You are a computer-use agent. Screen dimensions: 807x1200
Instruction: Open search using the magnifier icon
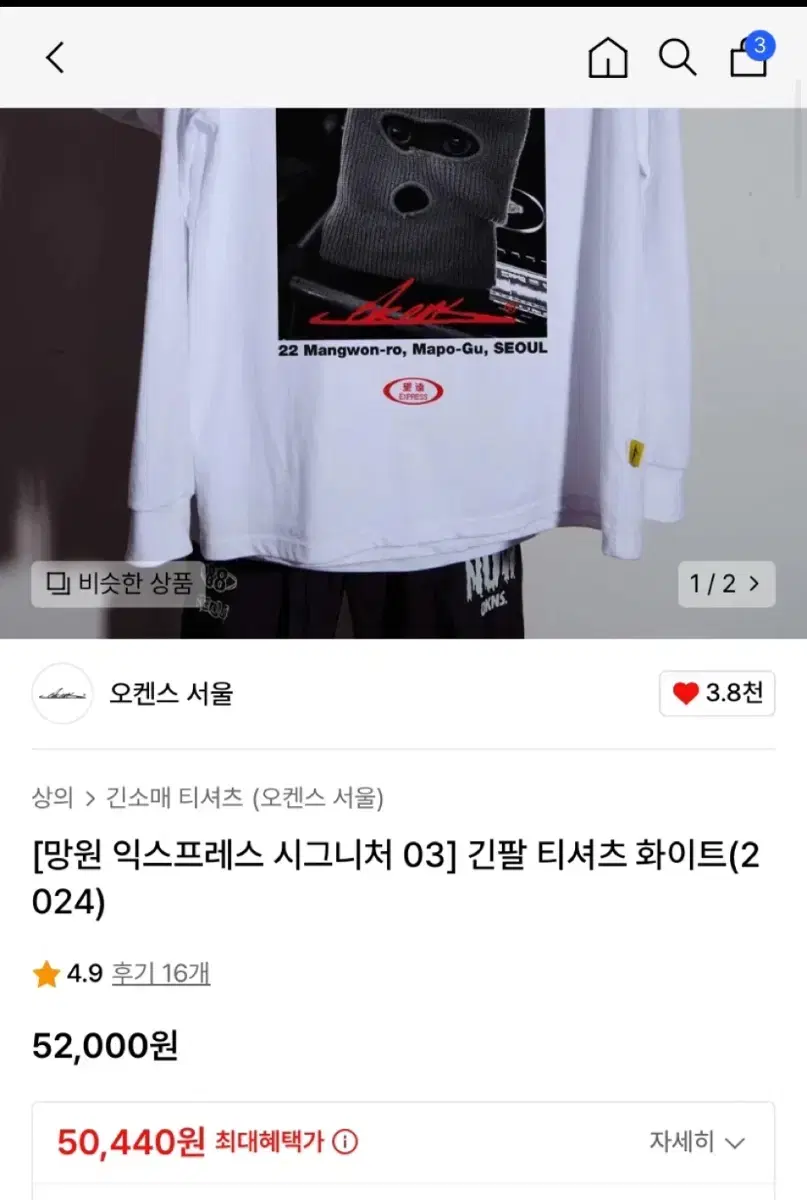tap(679, 58)
